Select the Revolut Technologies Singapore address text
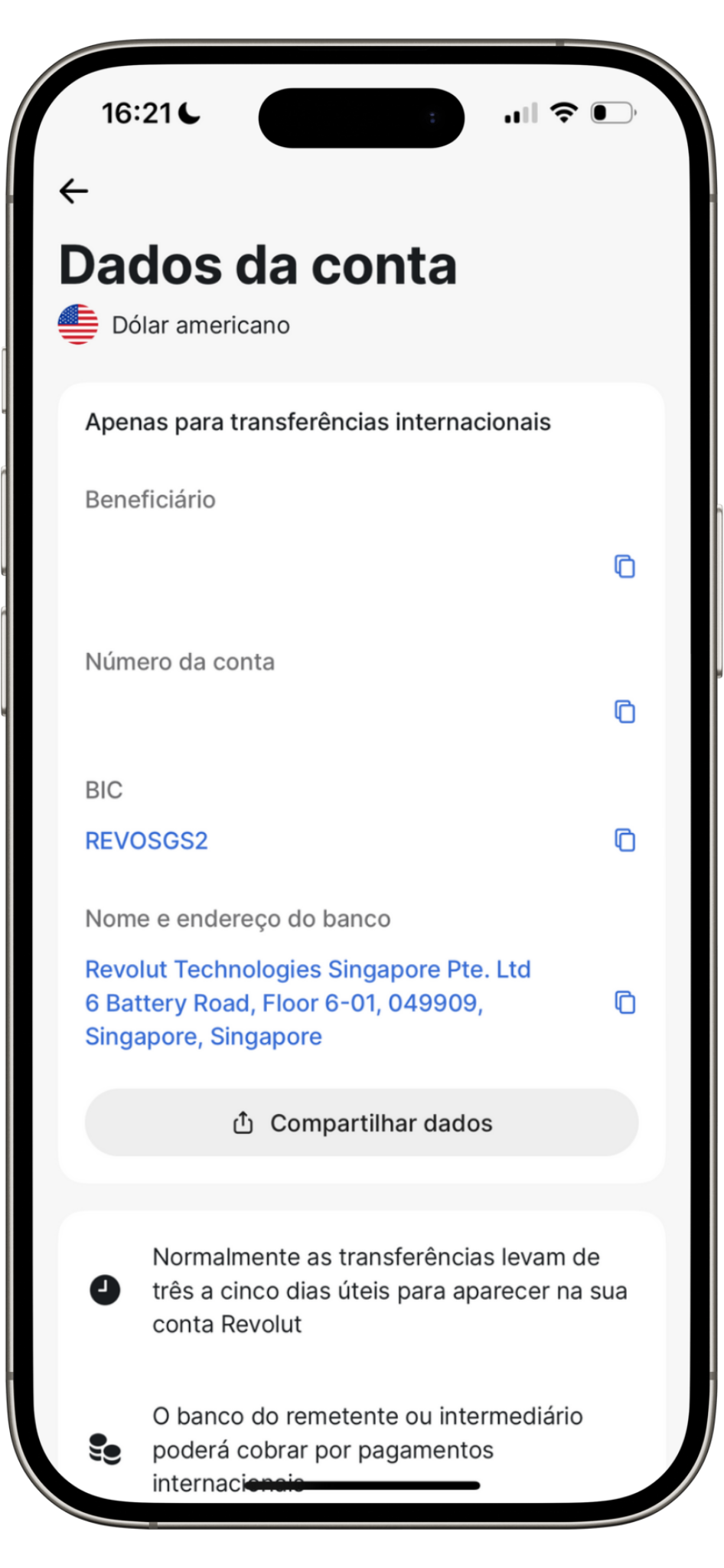Image resolution: width=724 pixels, height=1568 pixels. pos(306,1003)
